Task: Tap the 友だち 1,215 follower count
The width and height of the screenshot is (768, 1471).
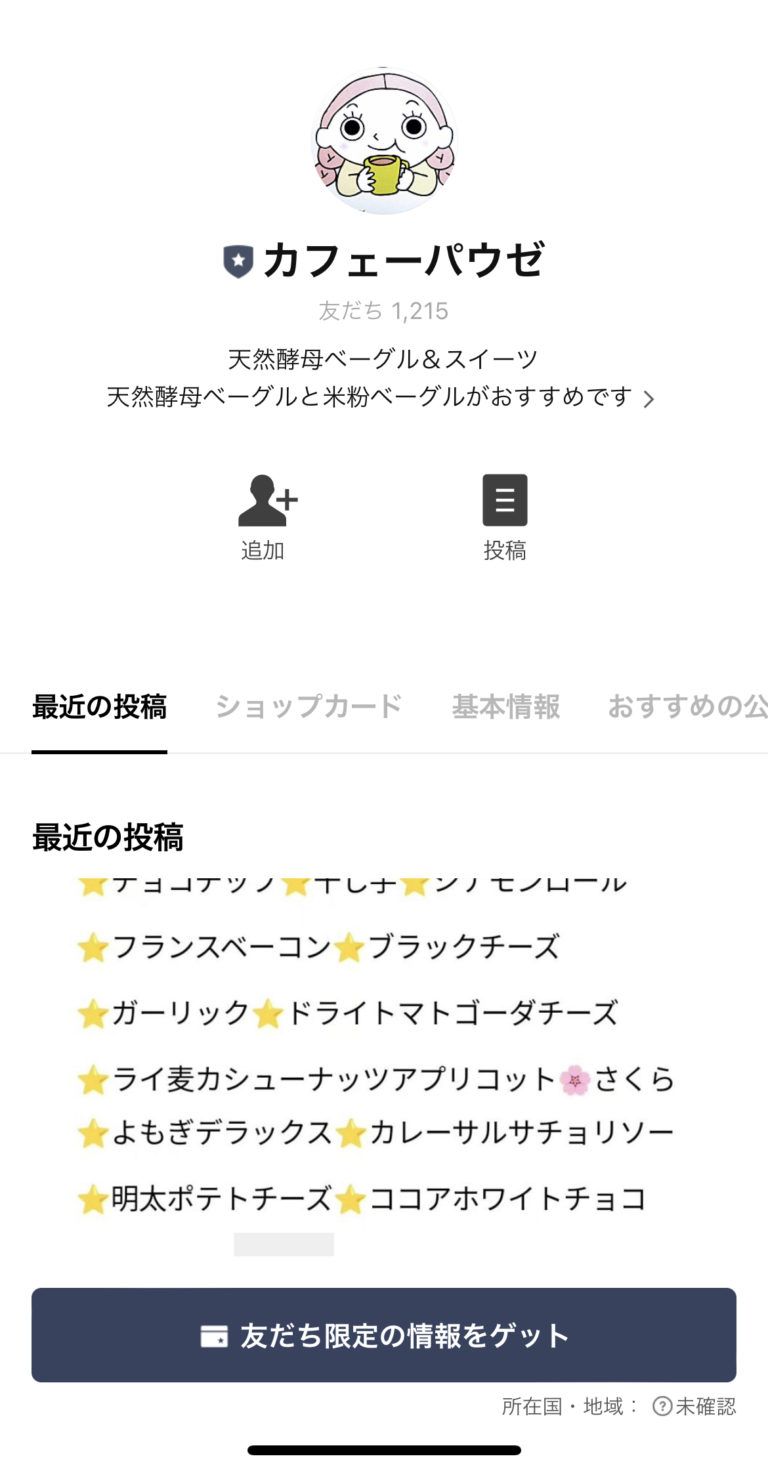Action: [384, 310]
